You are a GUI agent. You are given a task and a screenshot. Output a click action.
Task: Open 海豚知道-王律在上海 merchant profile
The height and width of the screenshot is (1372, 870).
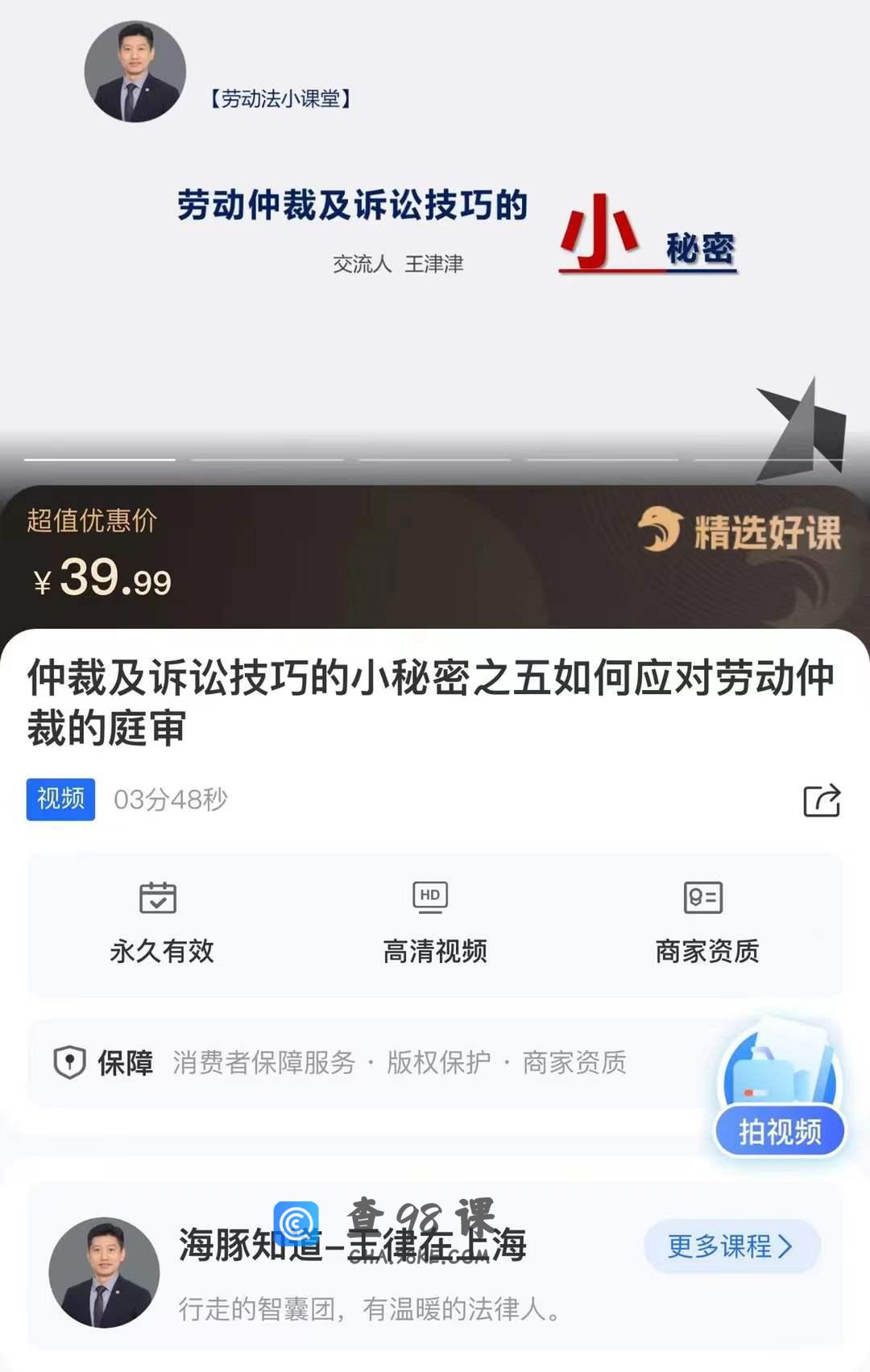tap(352, 1245)
